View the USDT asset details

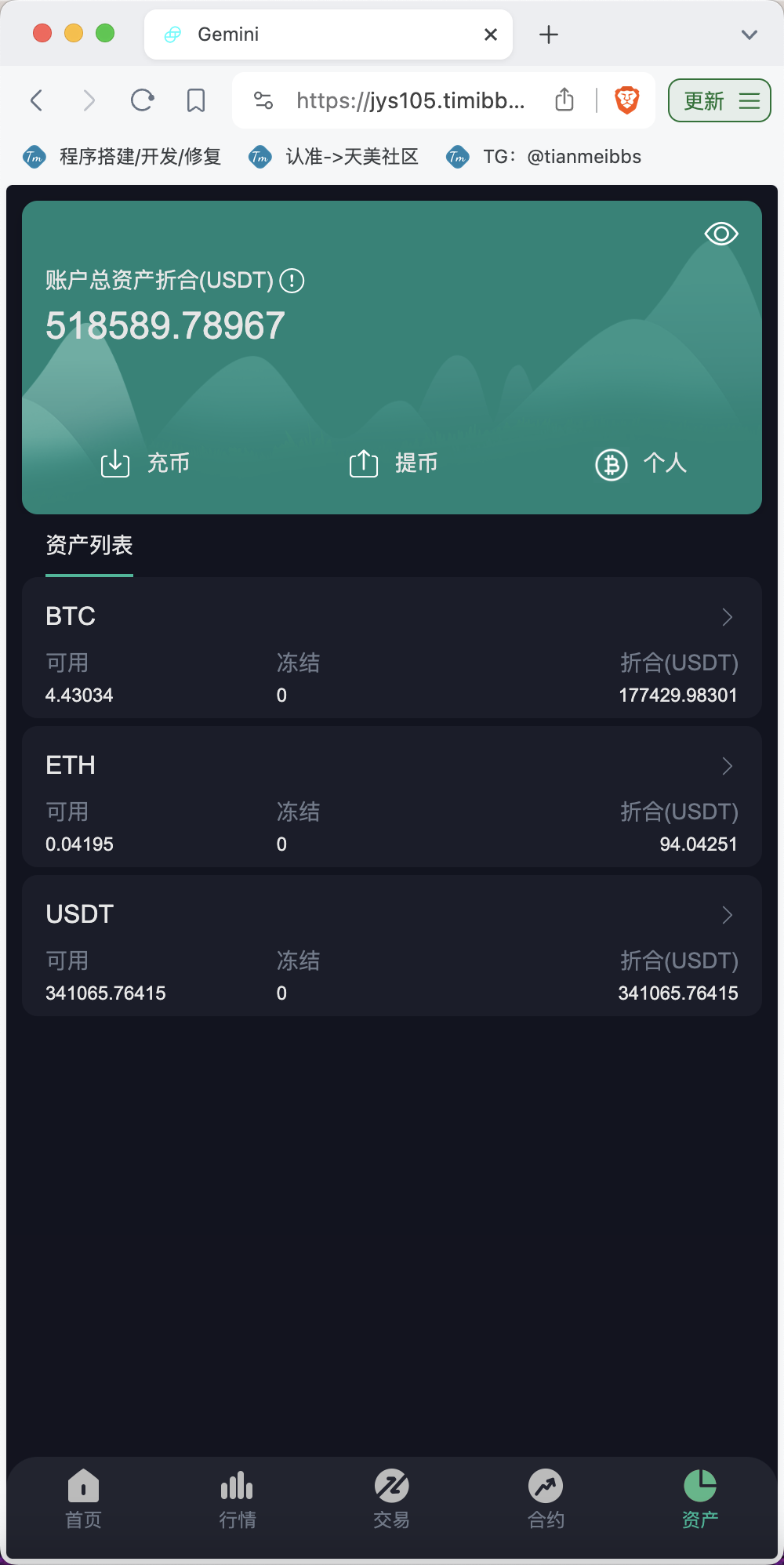pyautogui.click(x=392, y=946)
